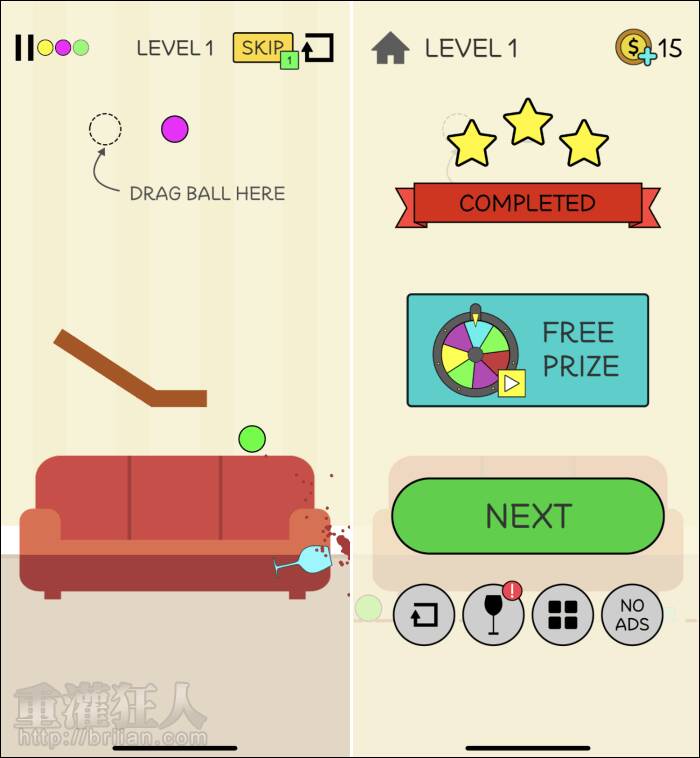Open the level selection grid
Image resolution: width=700 pixels, height=758 pixels.
(563, 615)
